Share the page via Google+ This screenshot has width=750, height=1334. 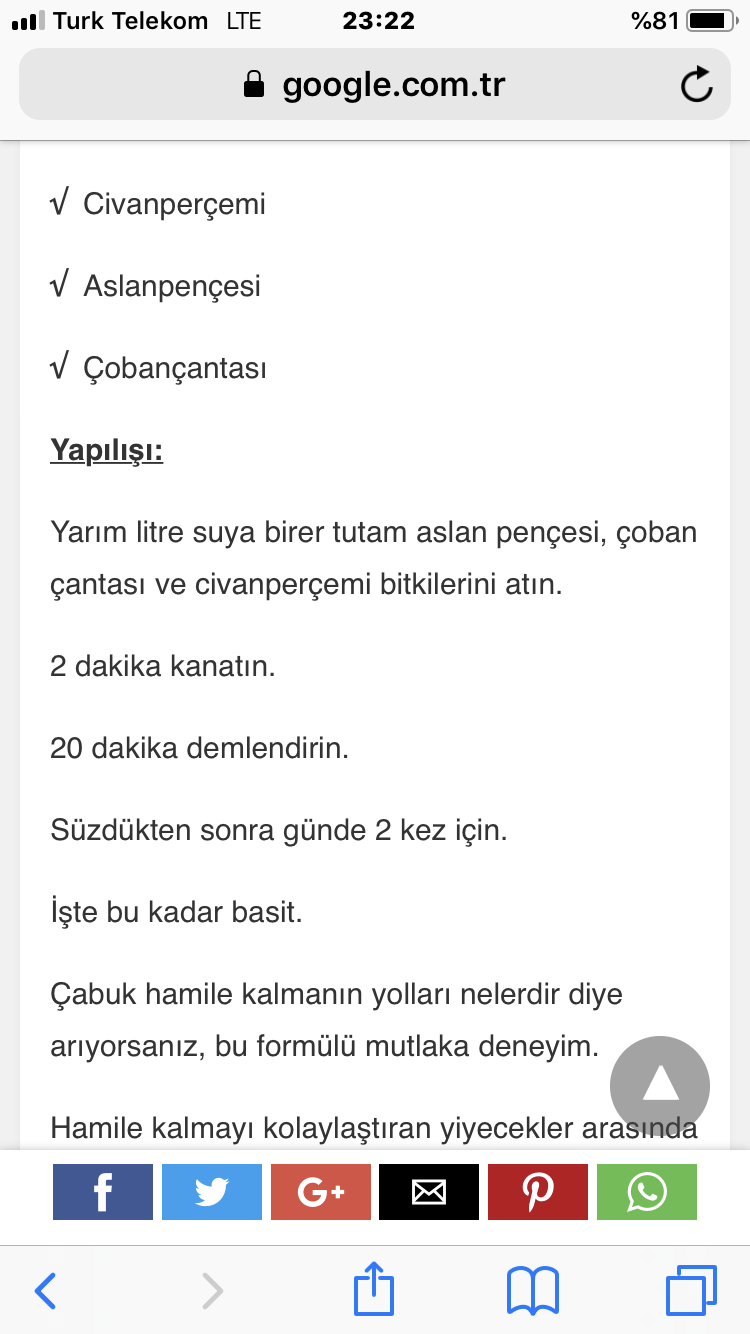321,1192
